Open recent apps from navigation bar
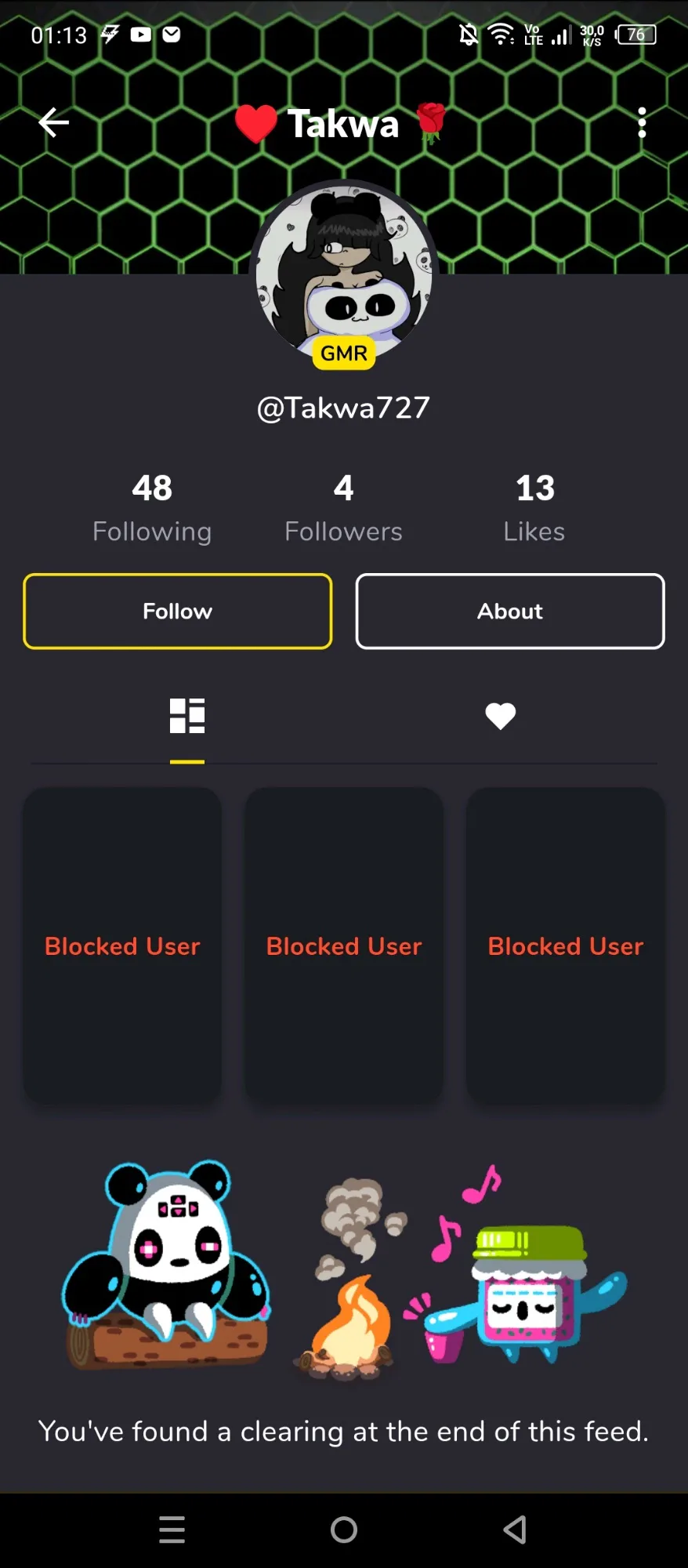Screen dimensions: 688x1568 tap(172, 1529)
